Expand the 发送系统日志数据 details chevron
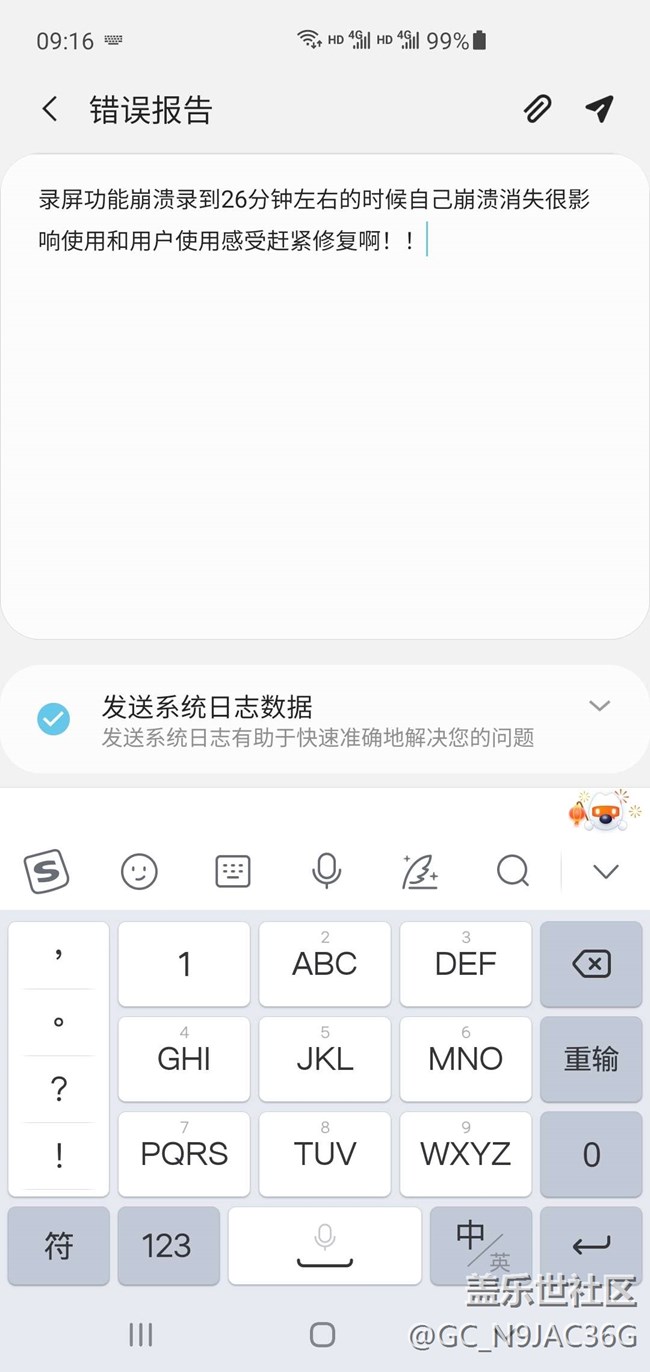The image size is (650, 1372). [599, 706]
